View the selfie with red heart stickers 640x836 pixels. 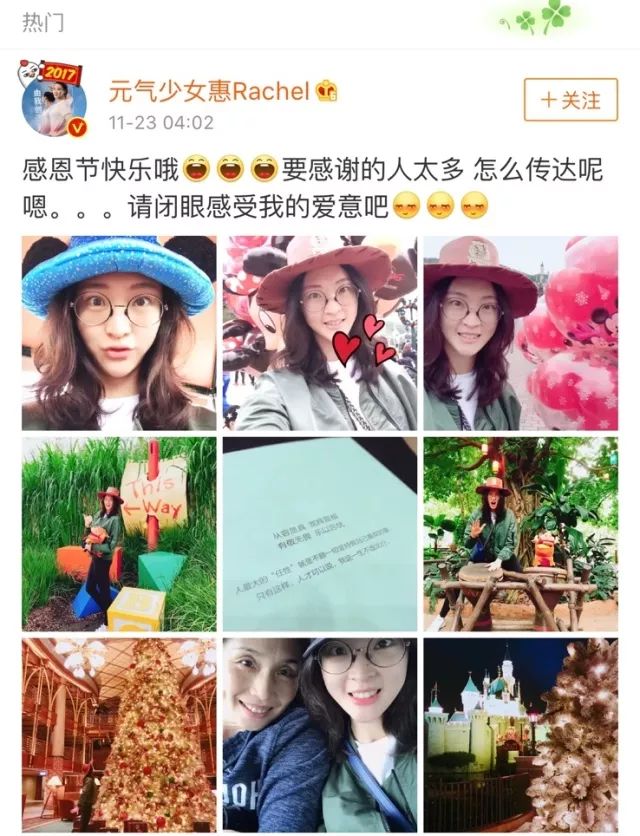point(319,333)
